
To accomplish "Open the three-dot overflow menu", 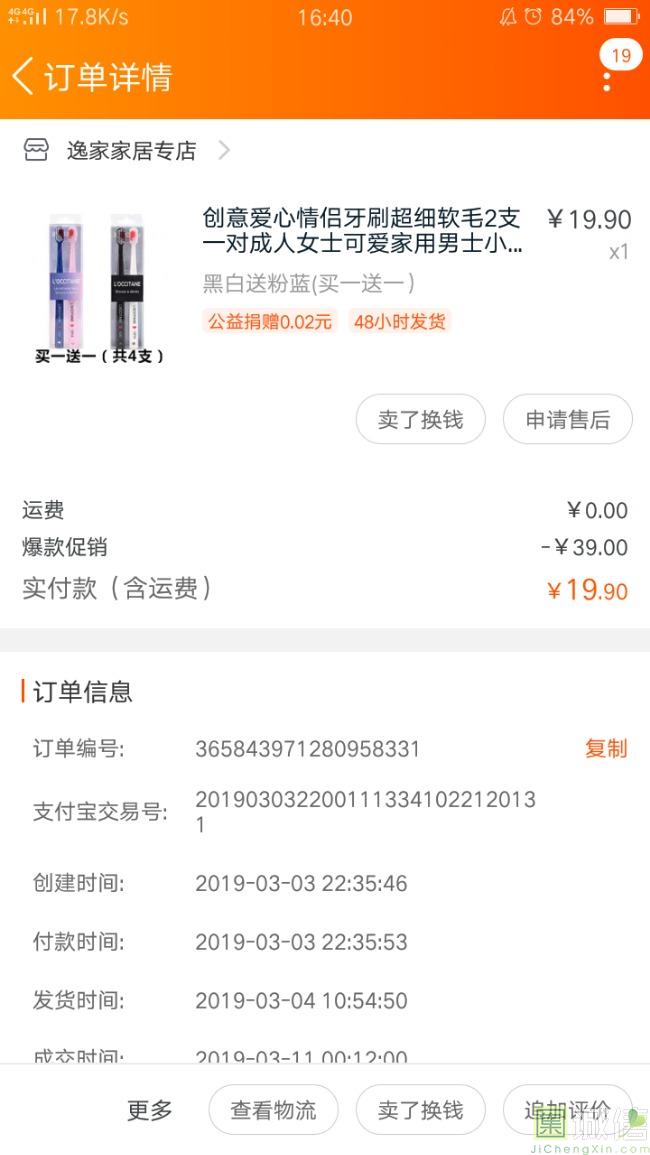I will [607, 78].
